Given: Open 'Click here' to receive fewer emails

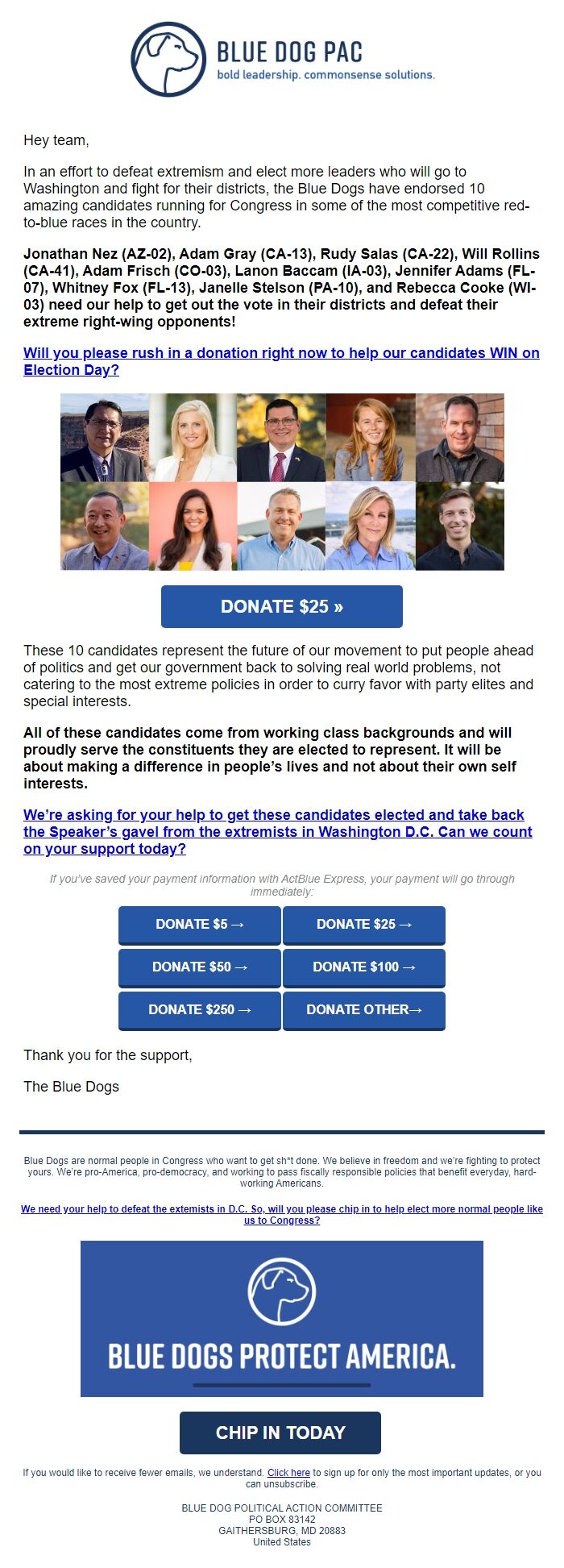Looking at the screenshot, I should (288, 1472).
